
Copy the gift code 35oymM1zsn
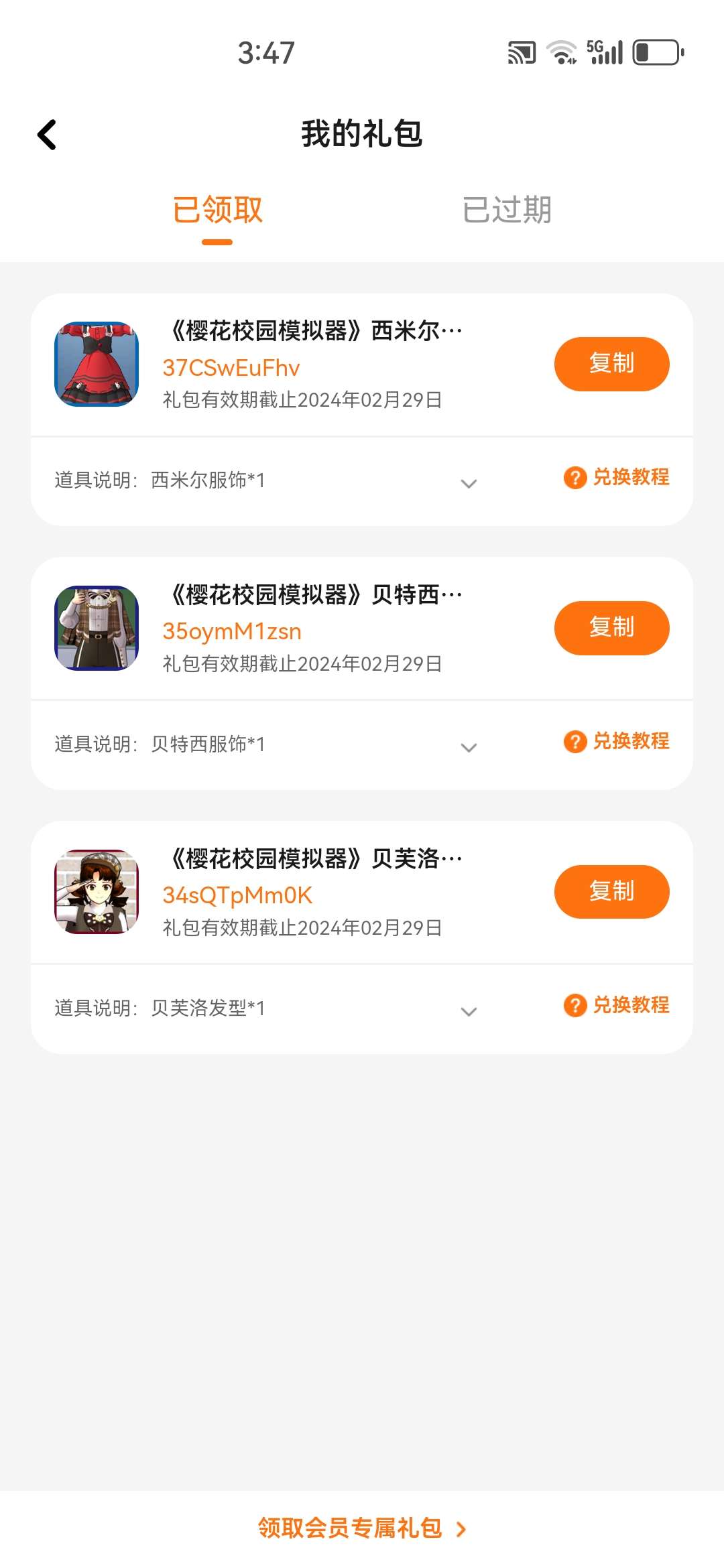click(x=611, y=628)
